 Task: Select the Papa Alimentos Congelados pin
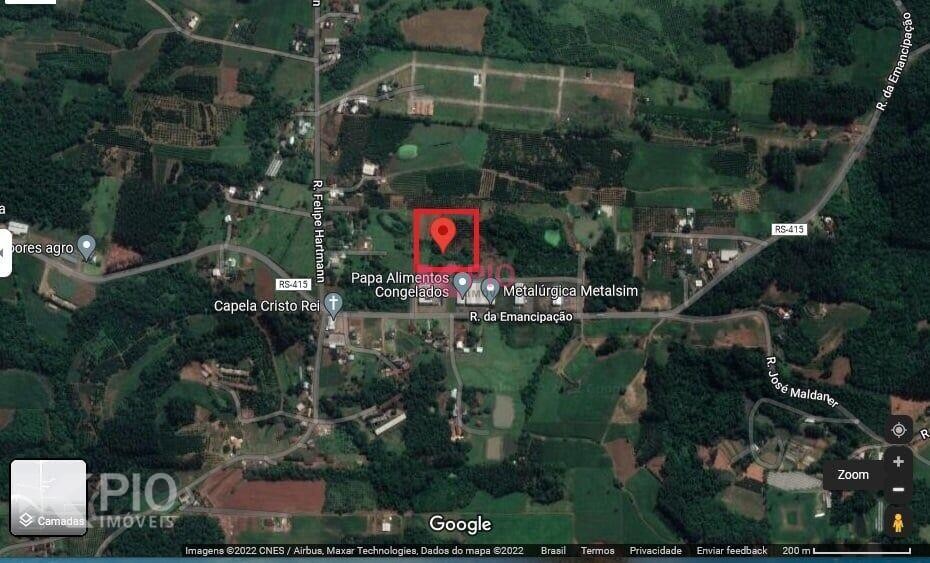[462, 285]
